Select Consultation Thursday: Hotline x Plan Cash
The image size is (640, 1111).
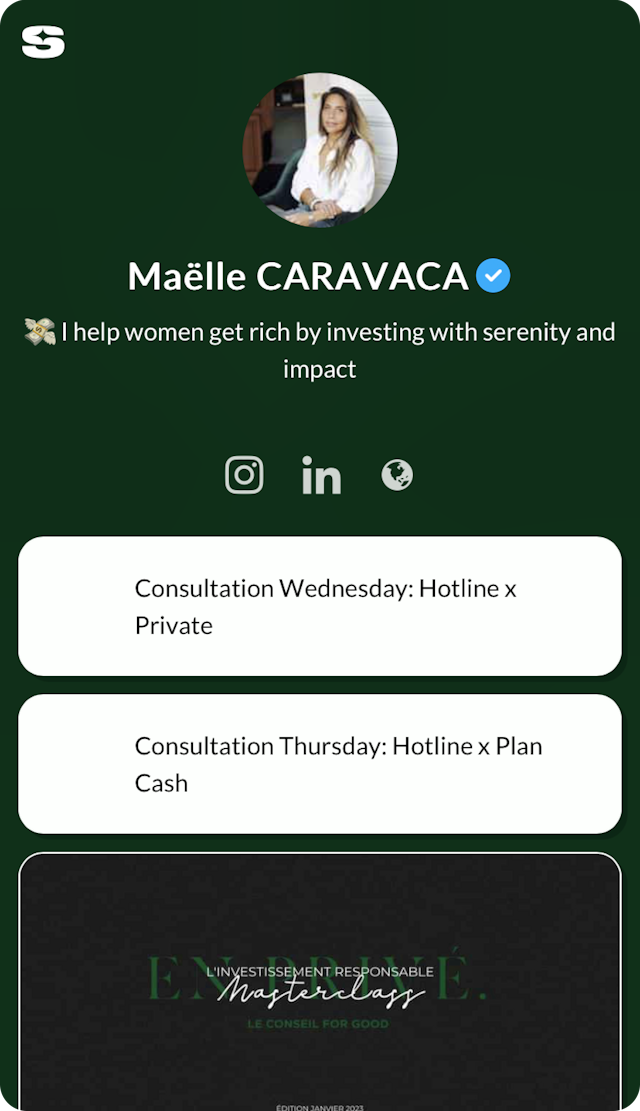coord(320,764)
